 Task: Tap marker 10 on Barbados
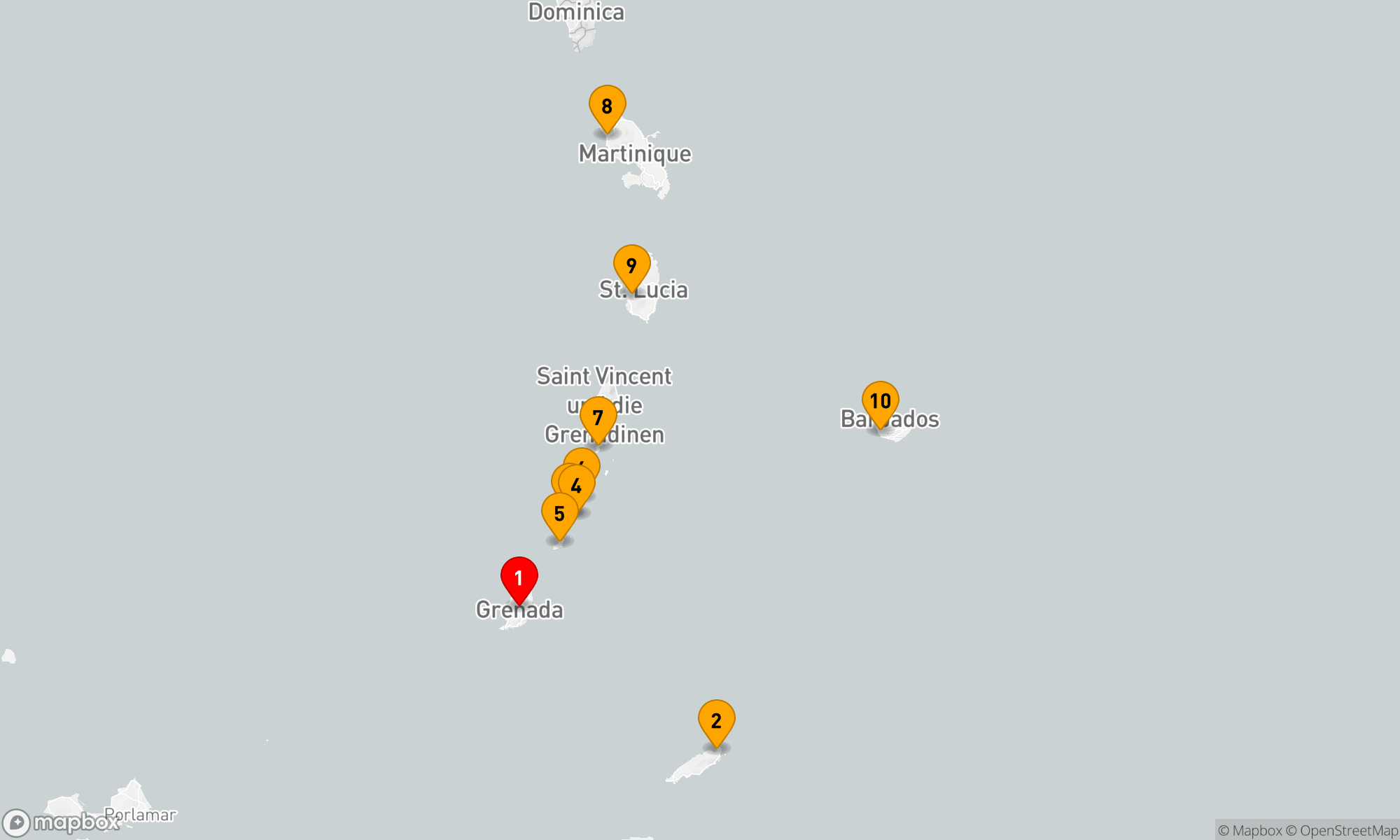(880, 402)
